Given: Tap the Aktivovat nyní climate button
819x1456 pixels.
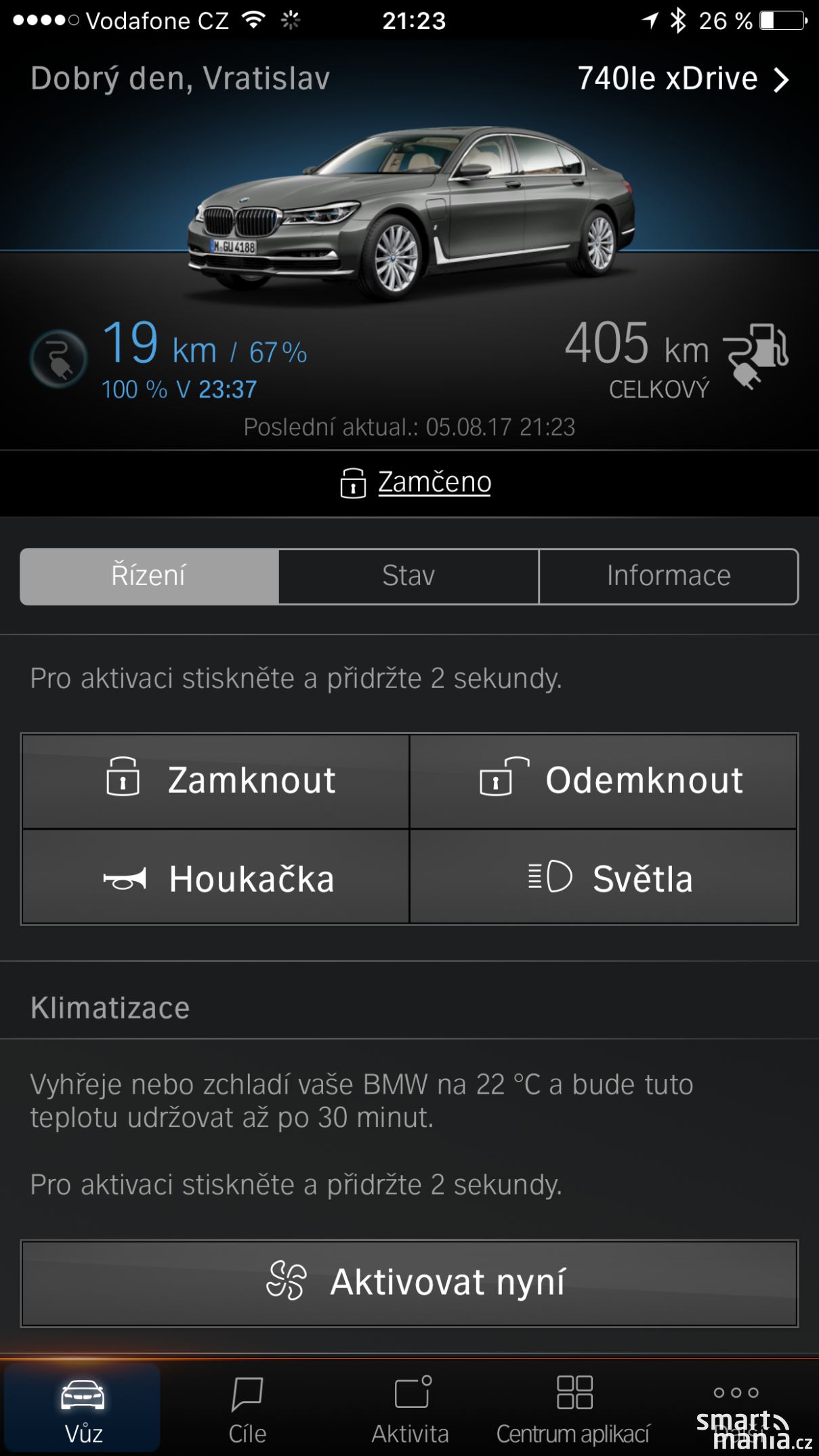Looking at the screenshot, I should [x=409, y=1283].
